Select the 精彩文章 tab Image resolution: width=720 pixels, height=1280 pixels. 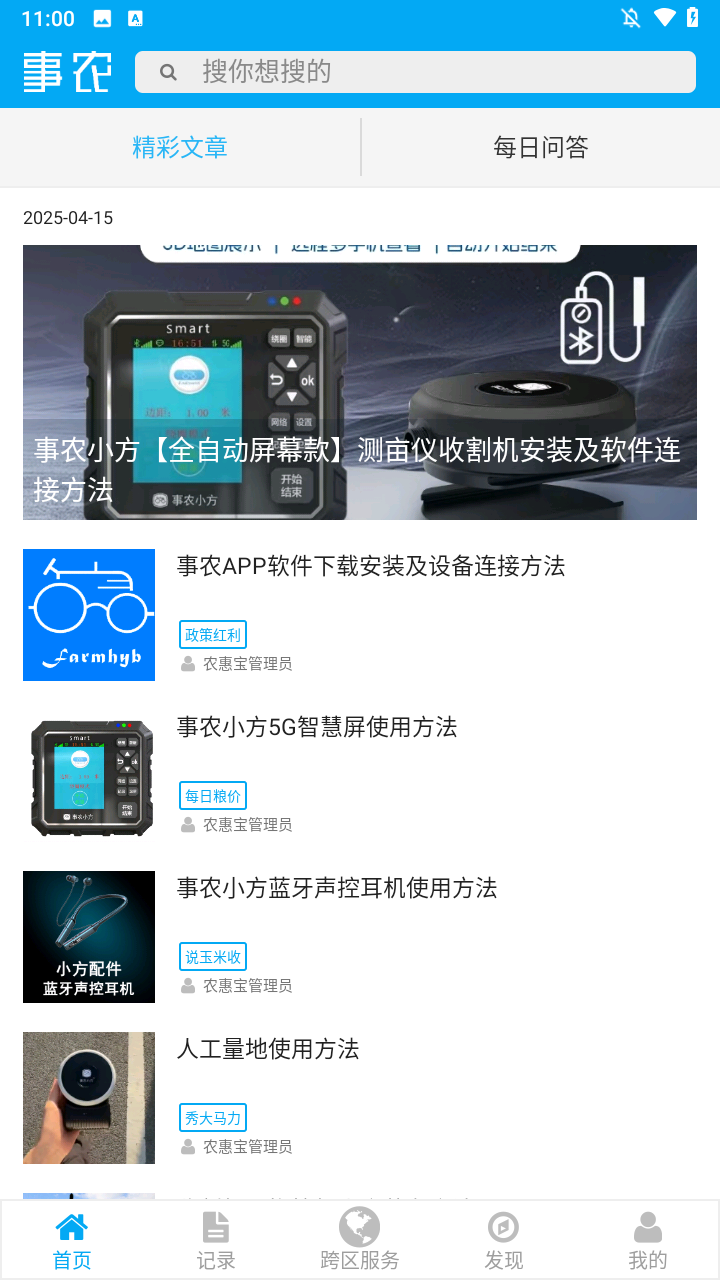tap(180, 147)
